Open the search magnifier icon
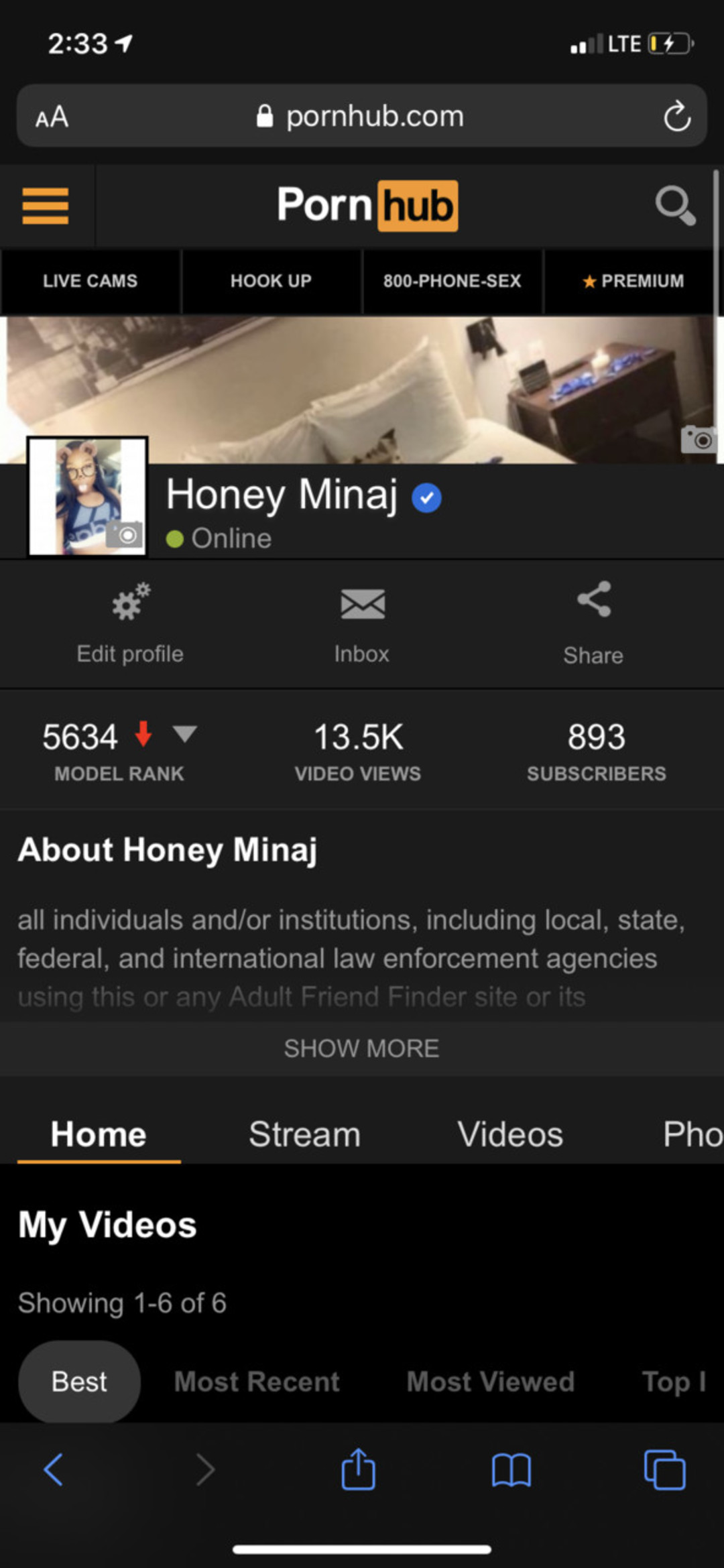Viewport: 724px width, 1568px height. point(674,206)
